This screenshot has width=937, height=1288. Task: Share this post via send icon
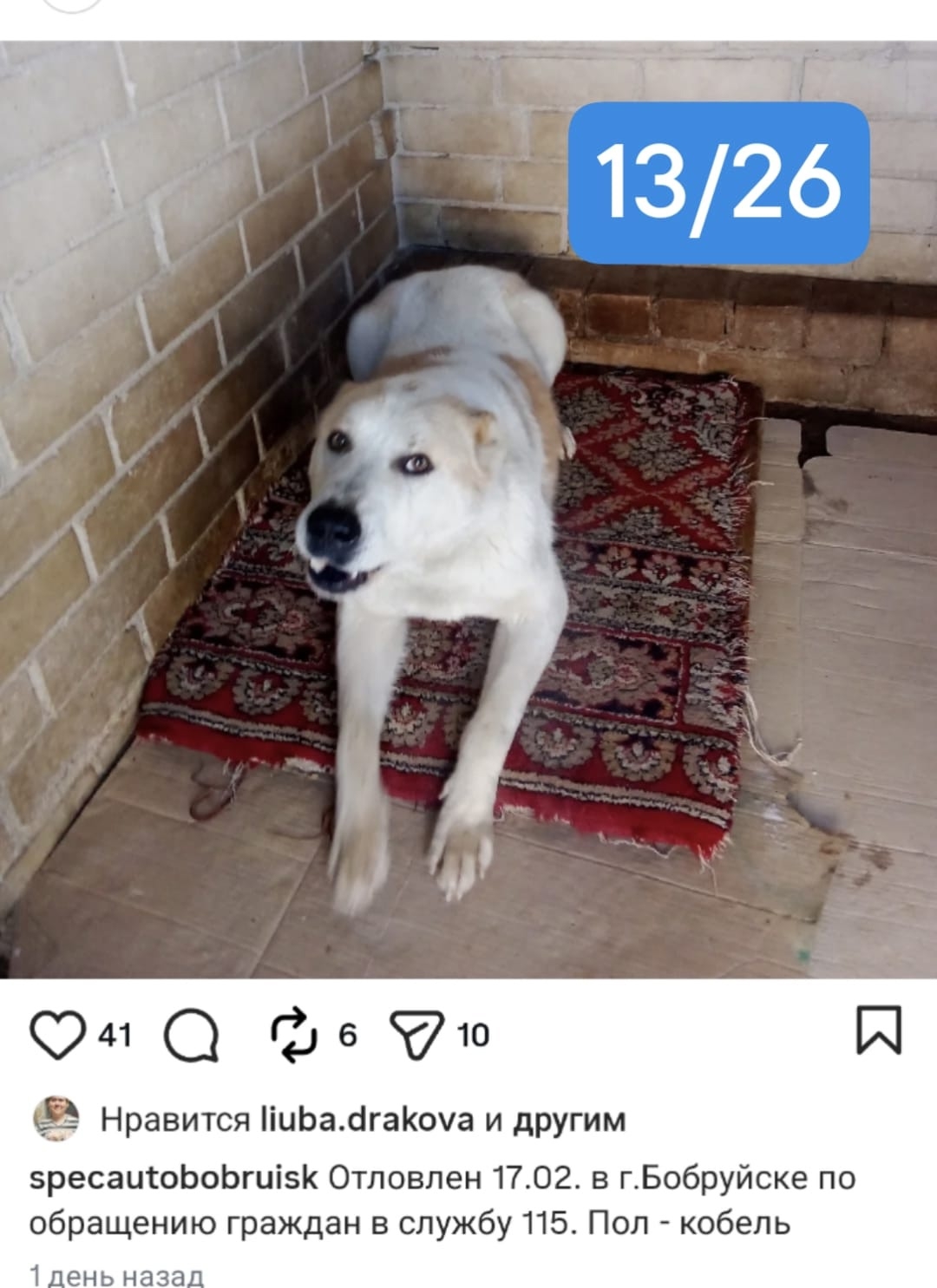click(x=416, y=1035)
